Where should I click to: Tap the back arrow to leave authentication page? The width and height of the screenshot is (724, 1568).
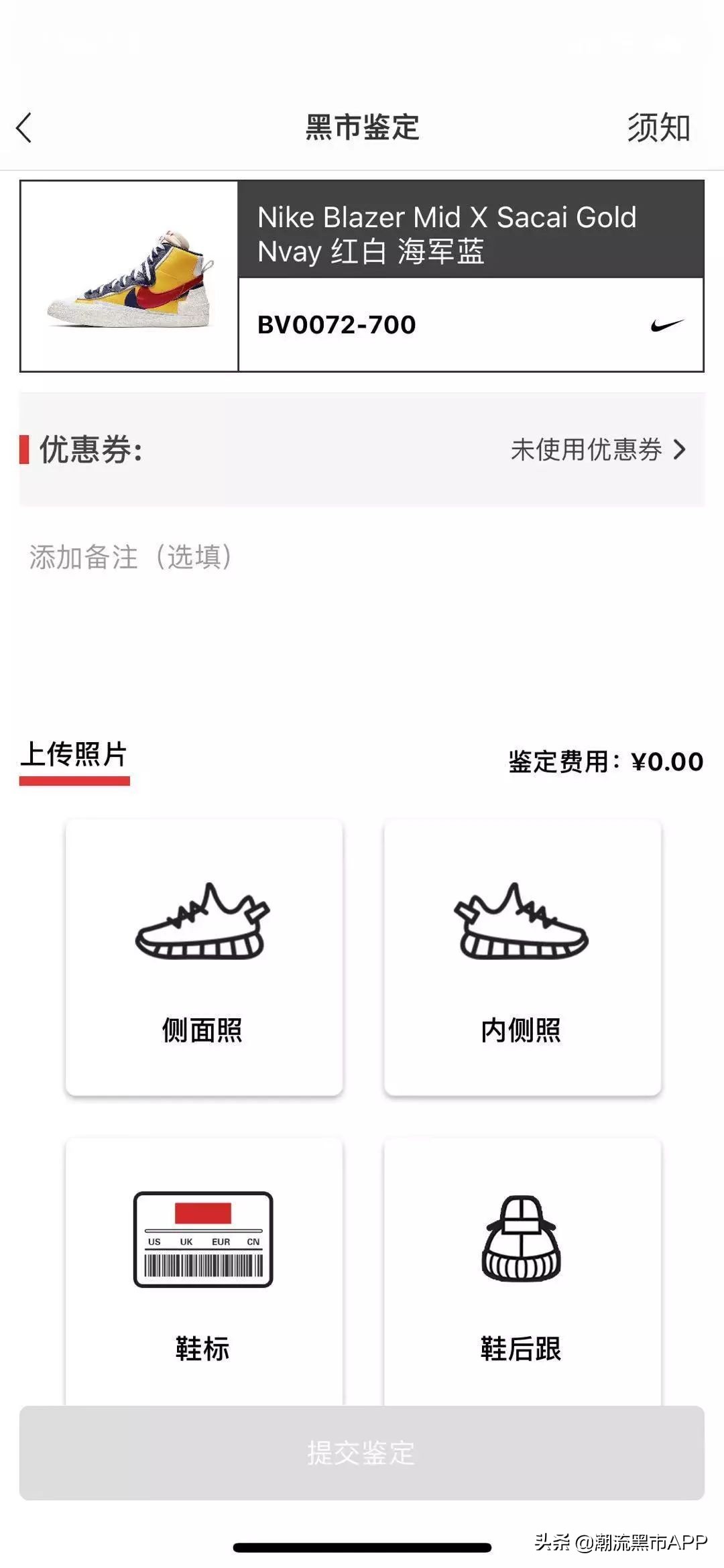point(25,127)
